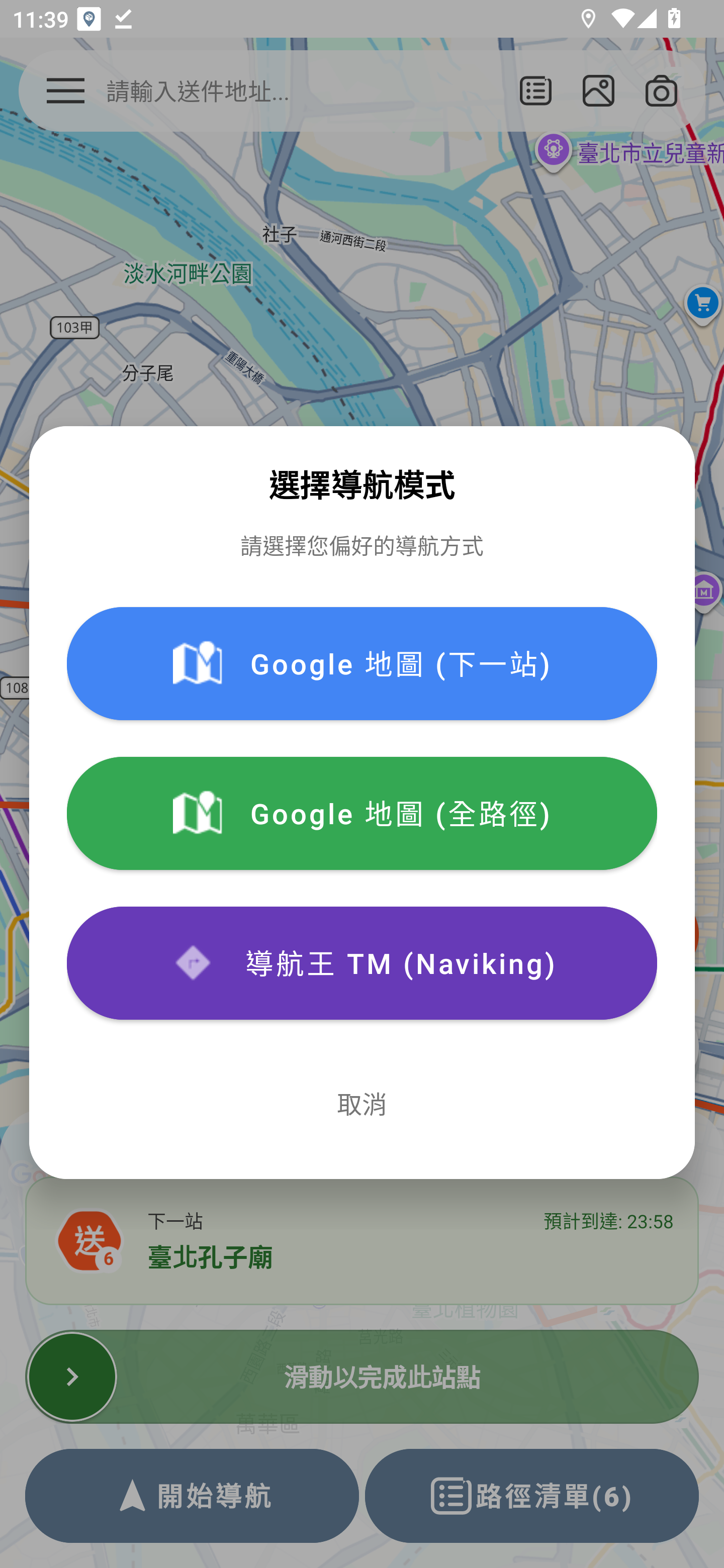Open the camera icon for address capture
Viewport: 724px width, 1568px height.
point(661,90)
